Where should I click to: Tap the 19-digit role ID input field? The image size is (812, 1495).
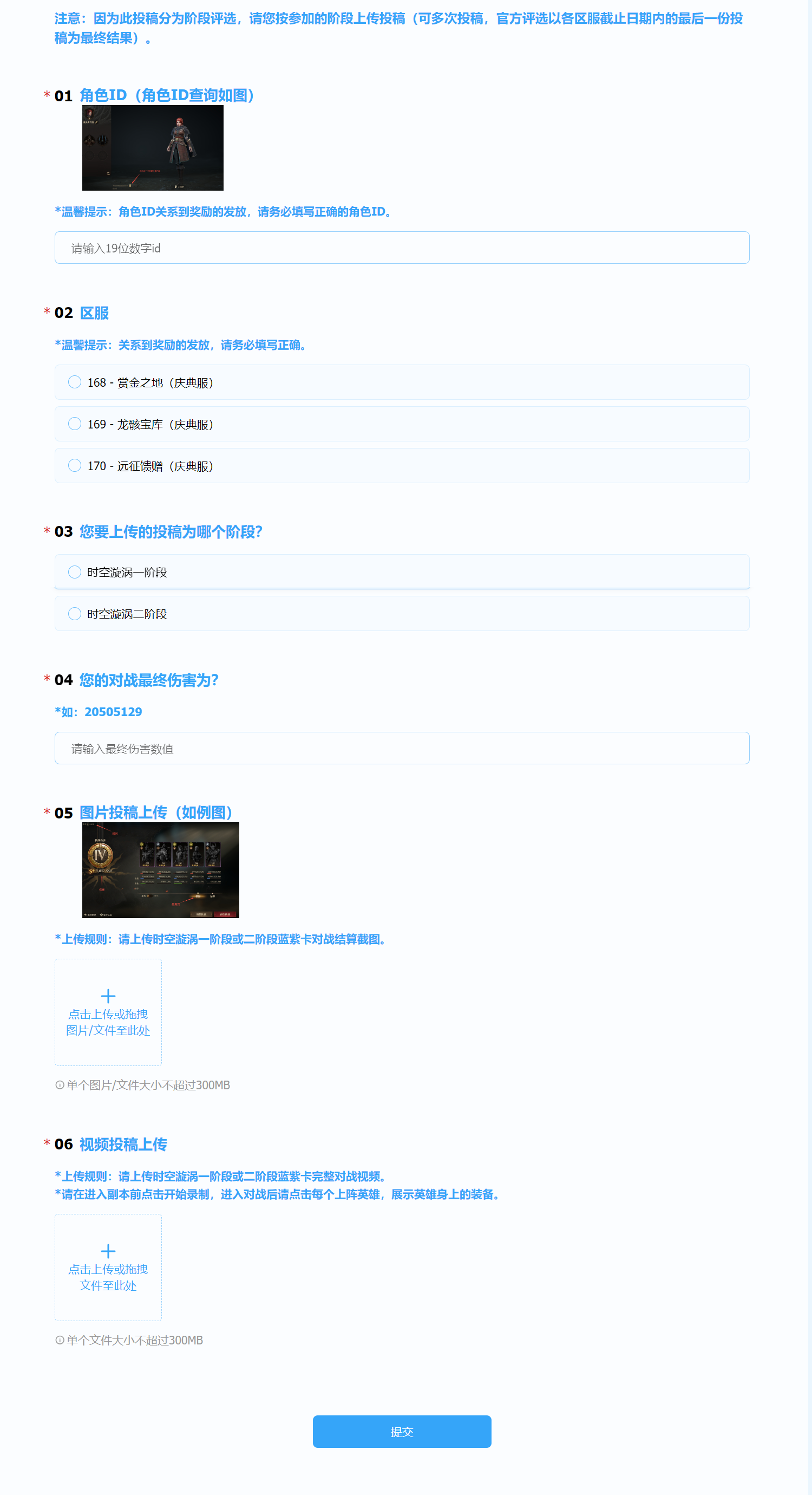pos(401,248)
